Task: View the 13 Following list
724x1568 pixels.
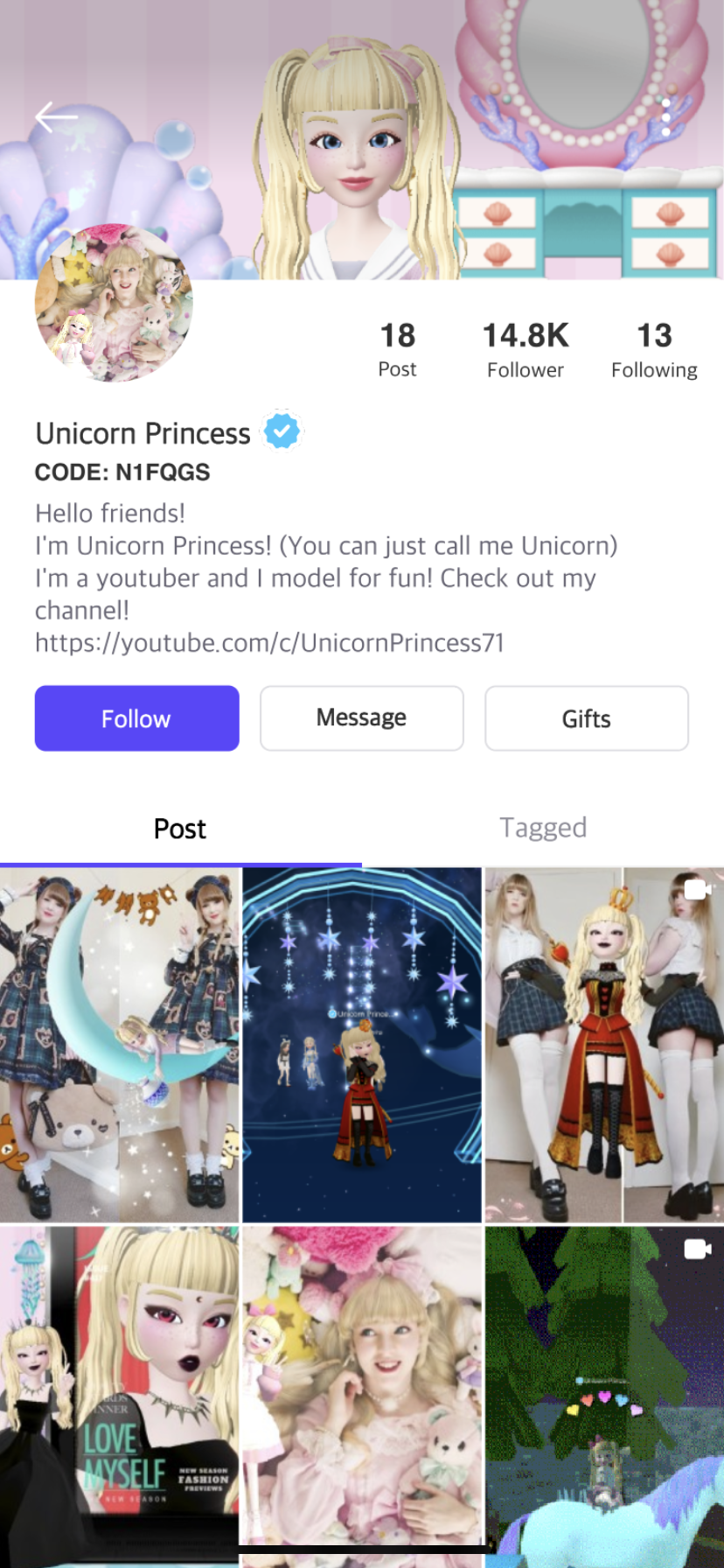Action: 653,349
